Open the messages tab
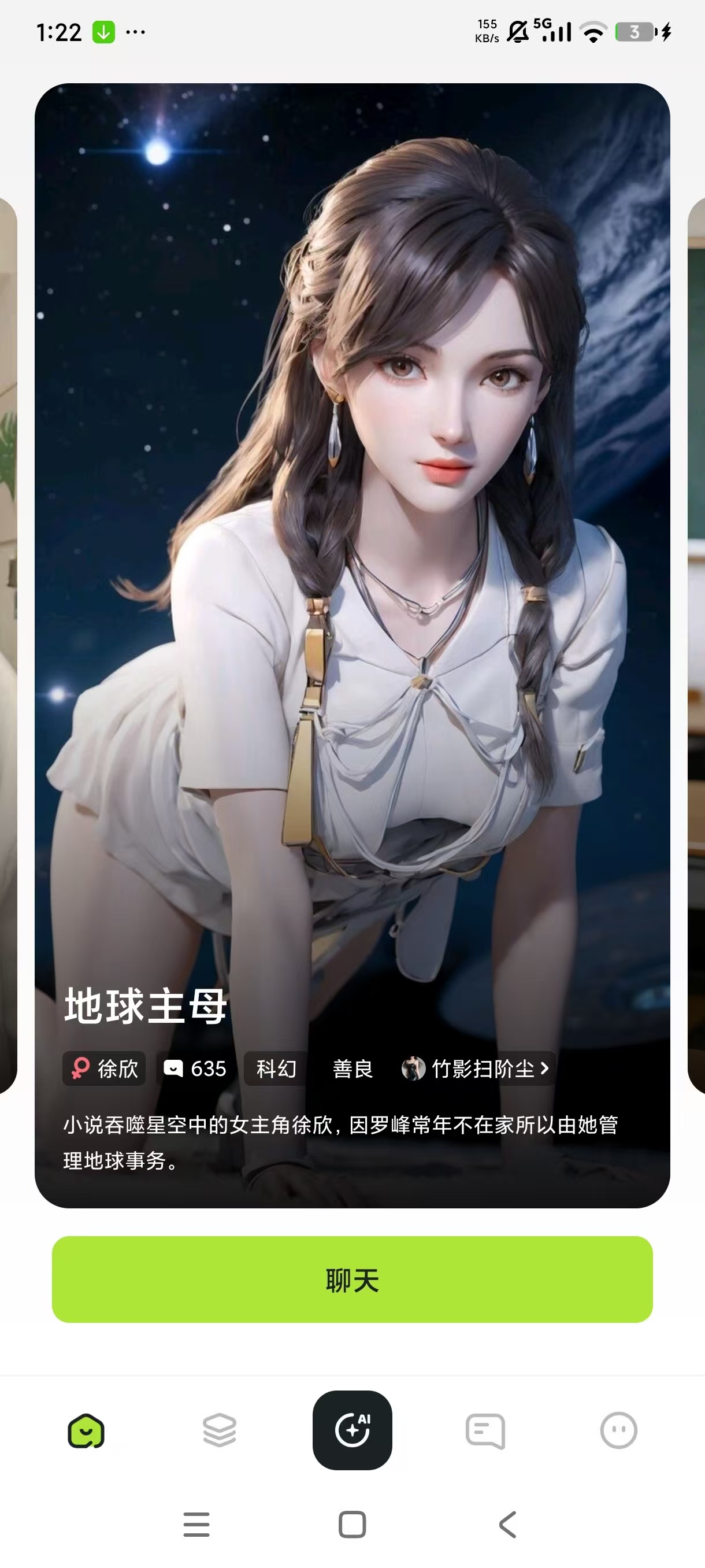The height and width of the screenshot is (1568, 705). point(485,1430)
